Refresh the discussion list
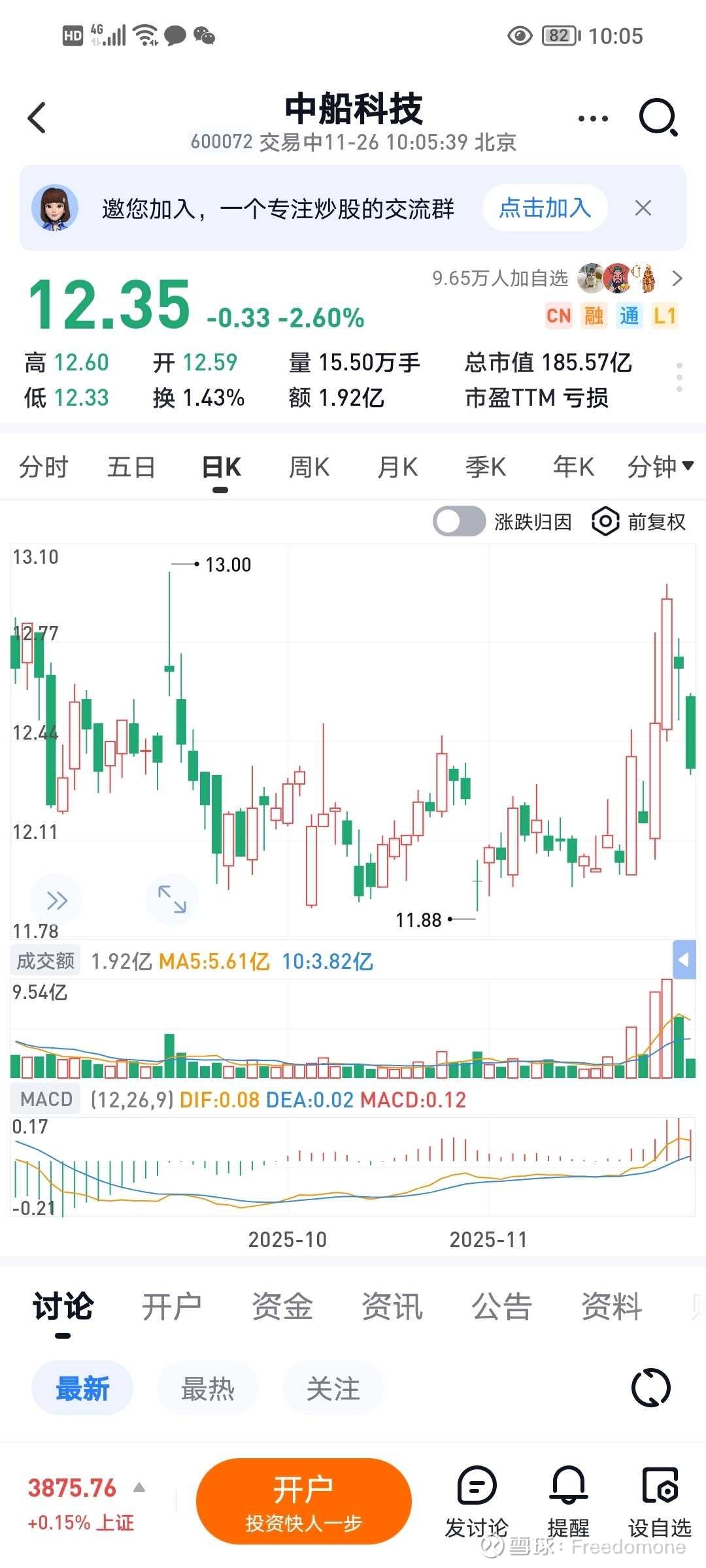This screenshot has width=706, height=1568. [x=650, y=1388]
